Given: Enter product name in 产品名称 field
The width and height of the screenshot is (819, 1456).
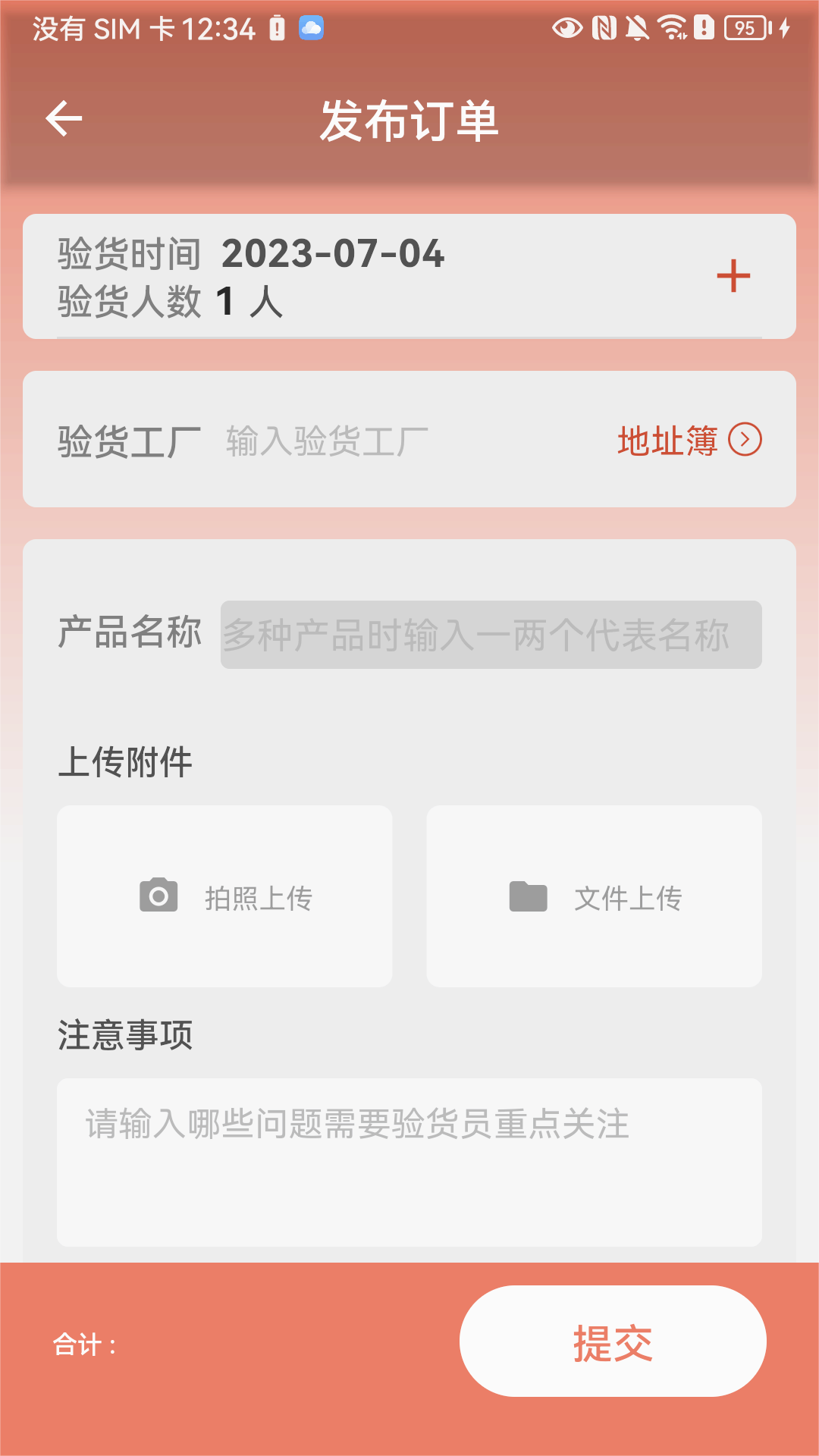Looking at the screenshot, I should [x=491, y=635].
